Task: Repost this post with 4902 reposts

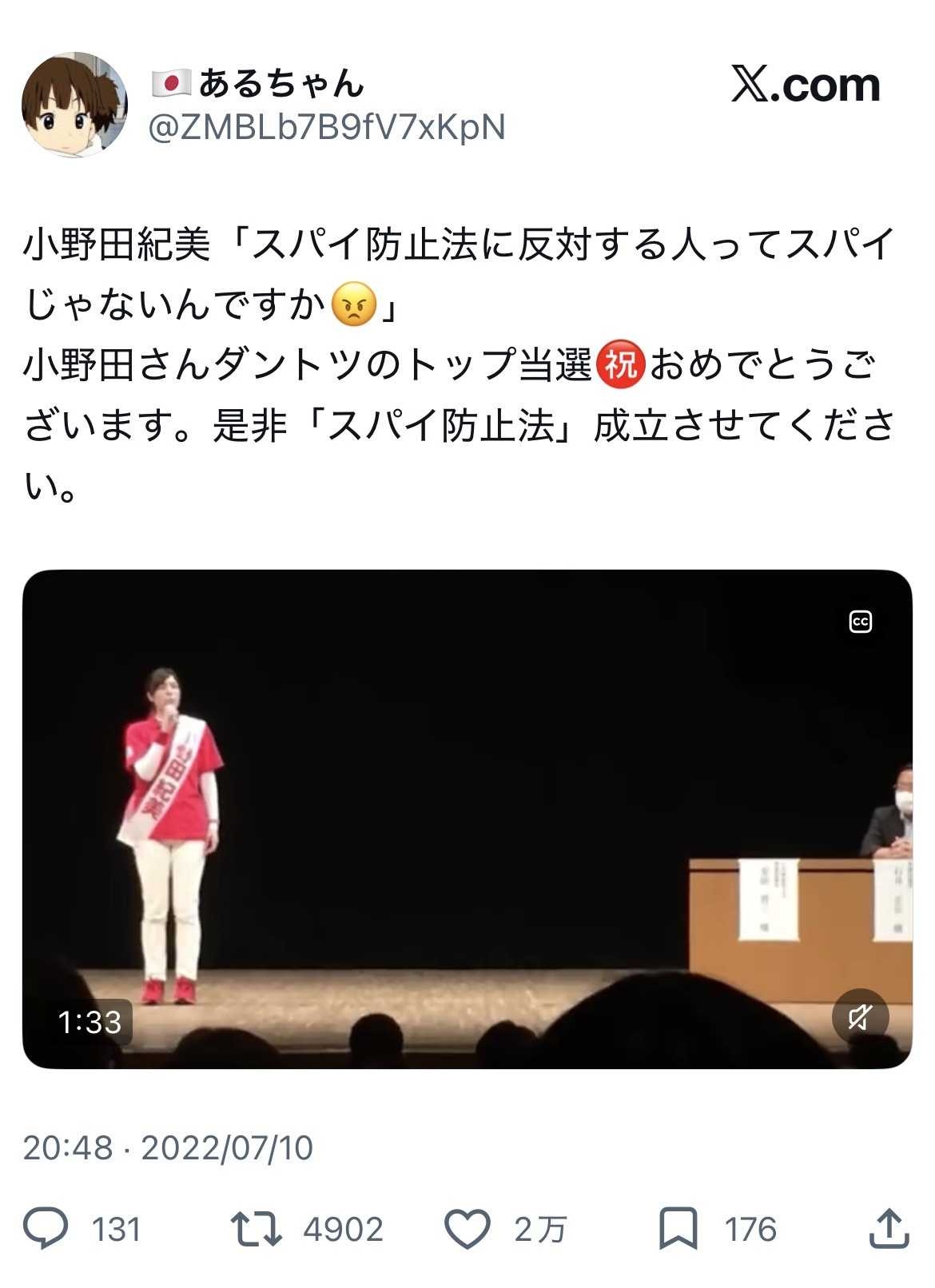Action: (x=256, y=1229)
